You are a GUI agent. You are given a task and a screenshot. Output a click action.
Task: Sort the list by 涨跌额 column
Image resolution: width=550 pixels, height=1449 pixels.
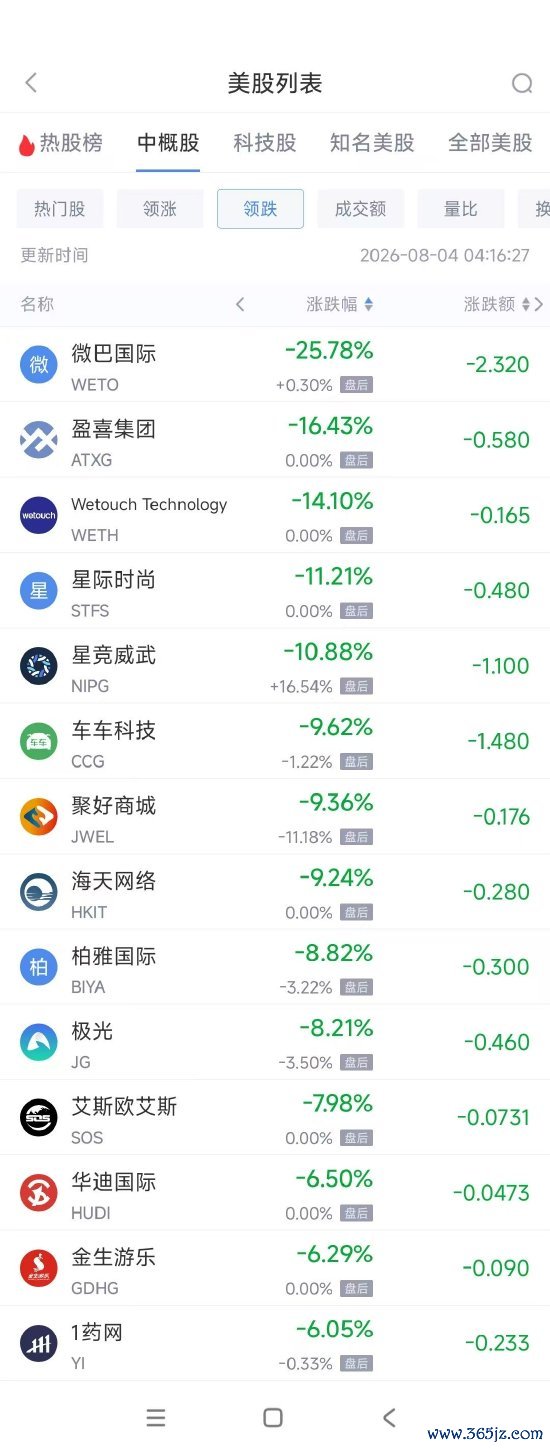point(497,304)
